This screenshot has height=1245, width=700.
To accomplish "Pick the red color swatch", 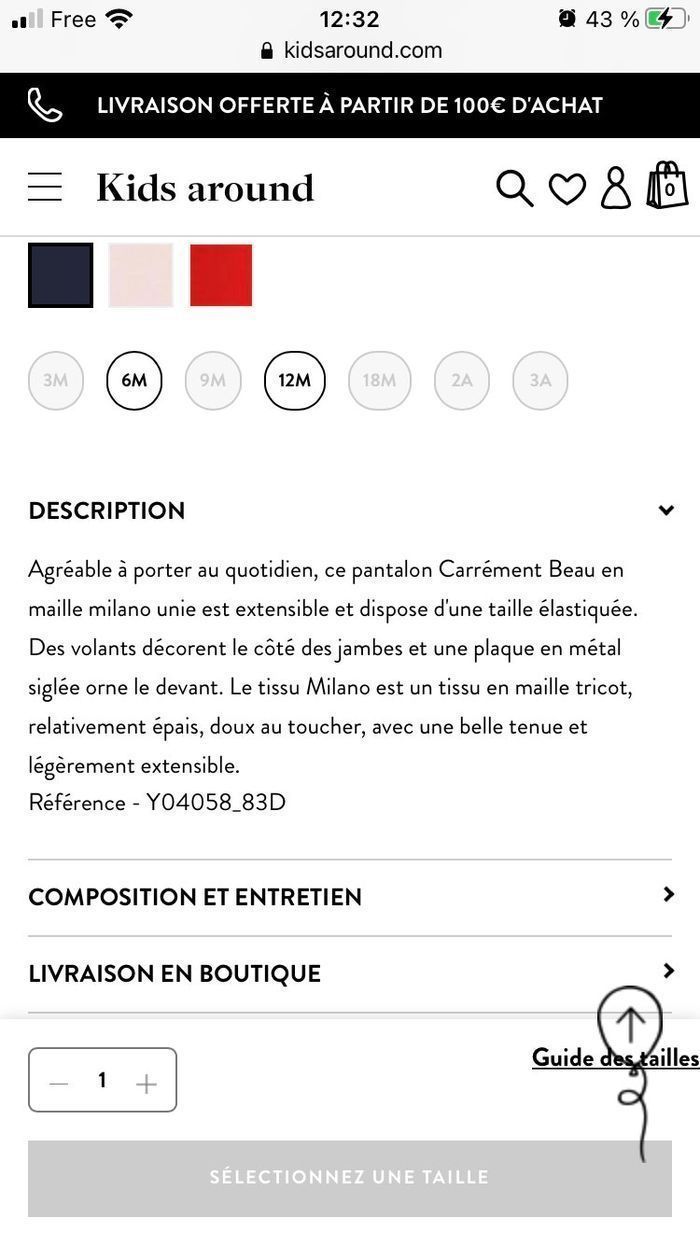I will click(221, 275).
